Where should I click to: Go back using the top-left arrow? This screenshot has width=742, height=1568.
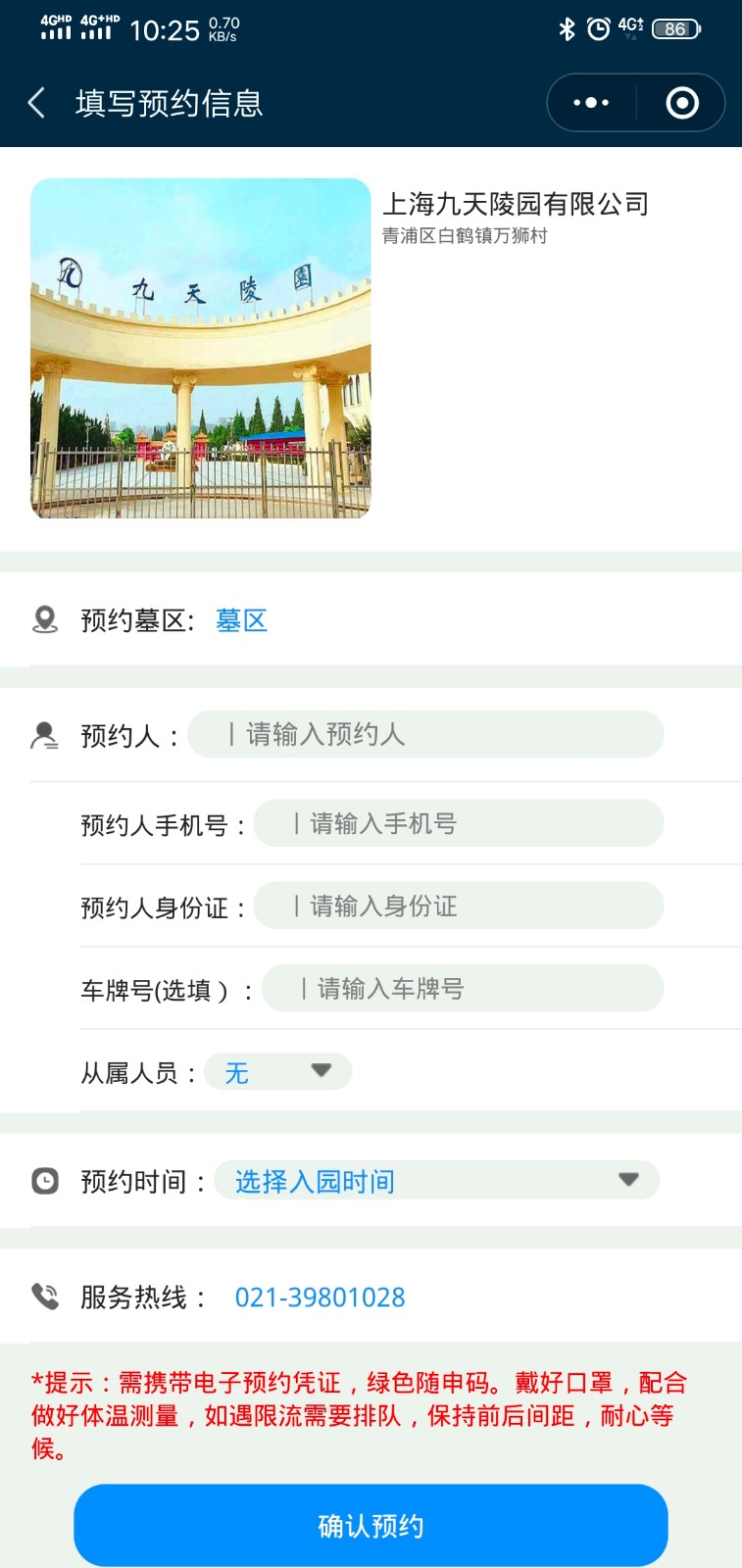click(37, 103)
